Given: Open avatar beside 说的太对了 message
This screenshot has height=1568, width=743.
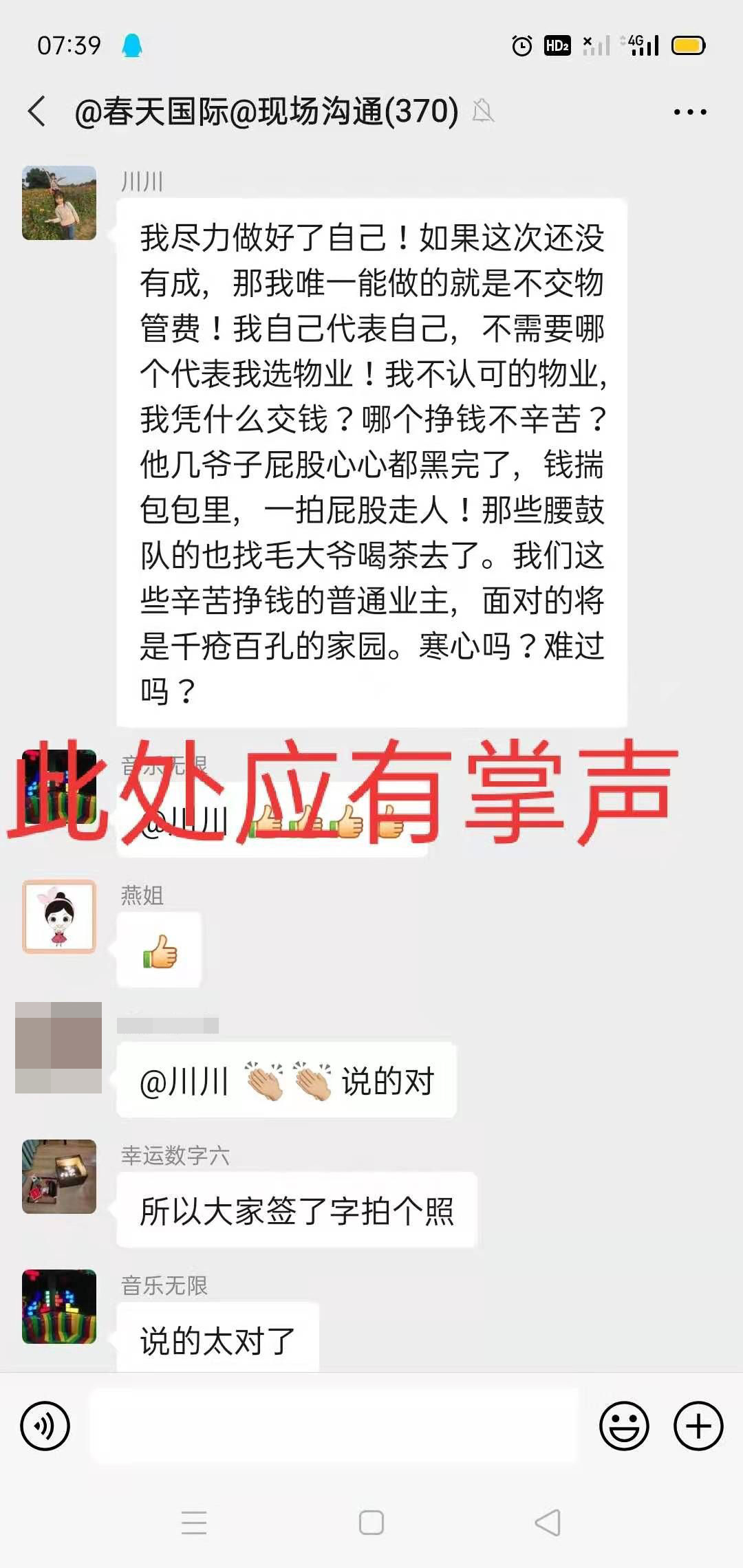Looking at the screenshot, I should [x=59, y=1307].
